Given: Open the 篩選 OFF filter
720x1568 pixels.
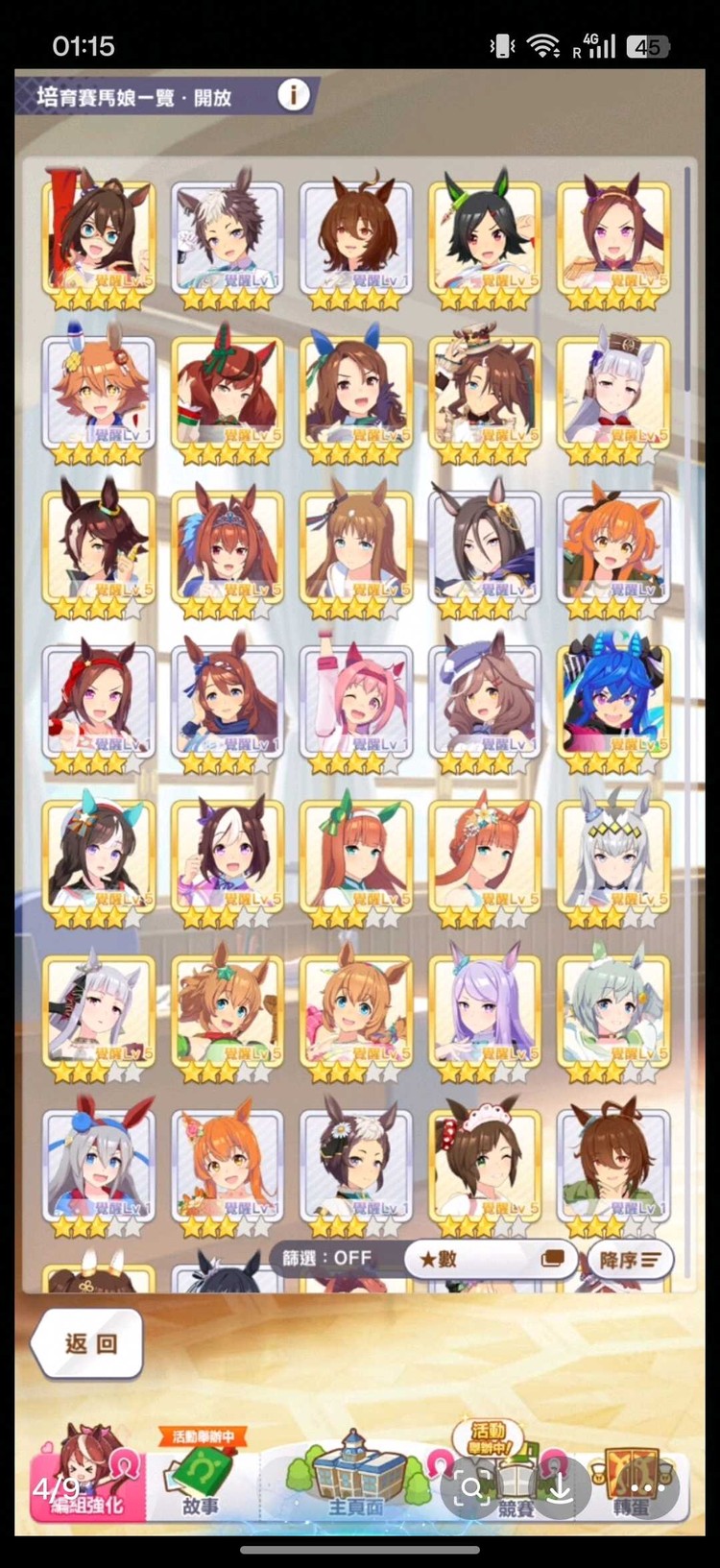Looking at the screenshot, I should 328,1258.
